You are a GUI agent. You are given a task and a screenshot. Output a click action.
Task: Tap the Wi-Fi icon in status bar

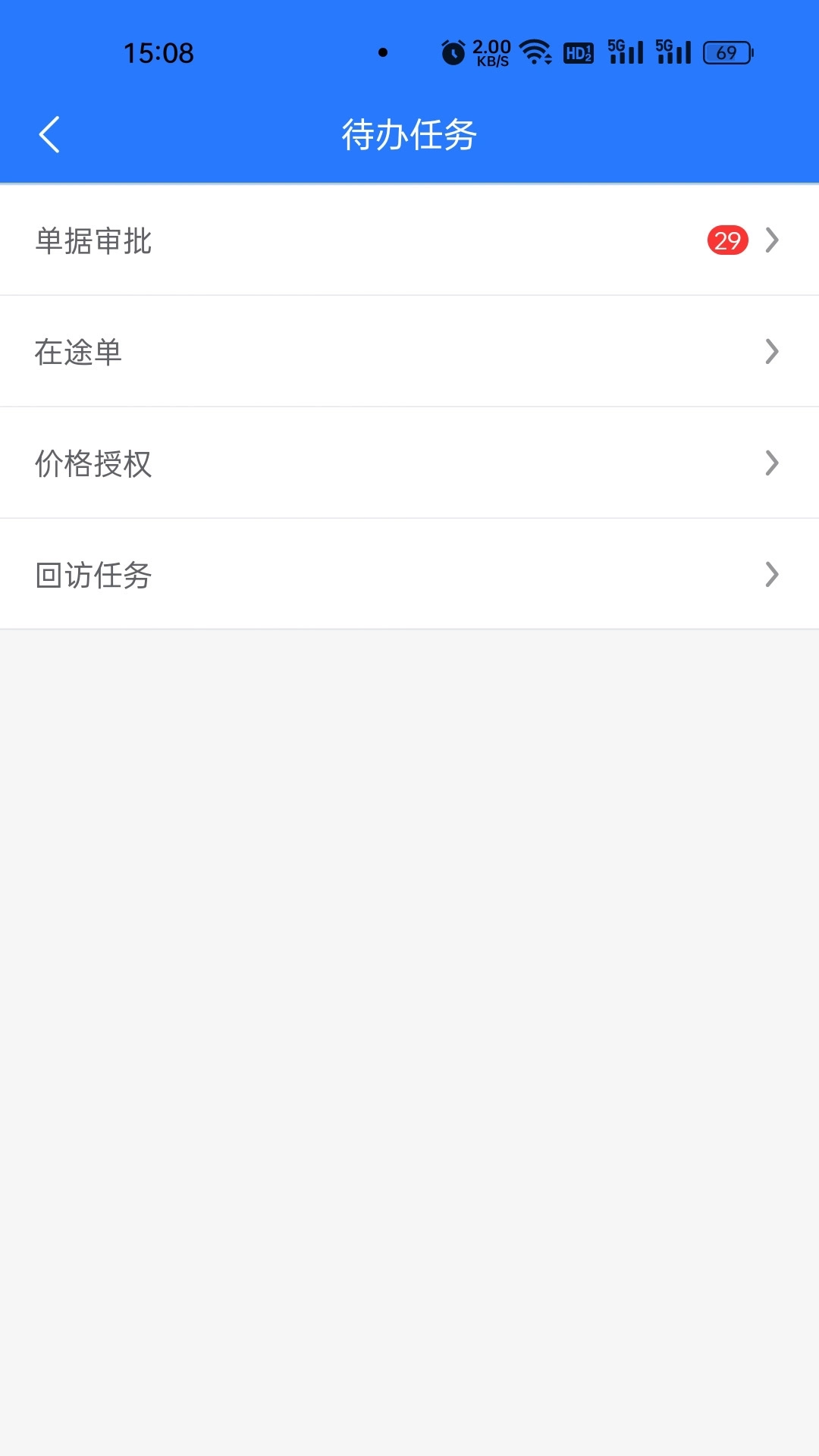click(535, 52)
